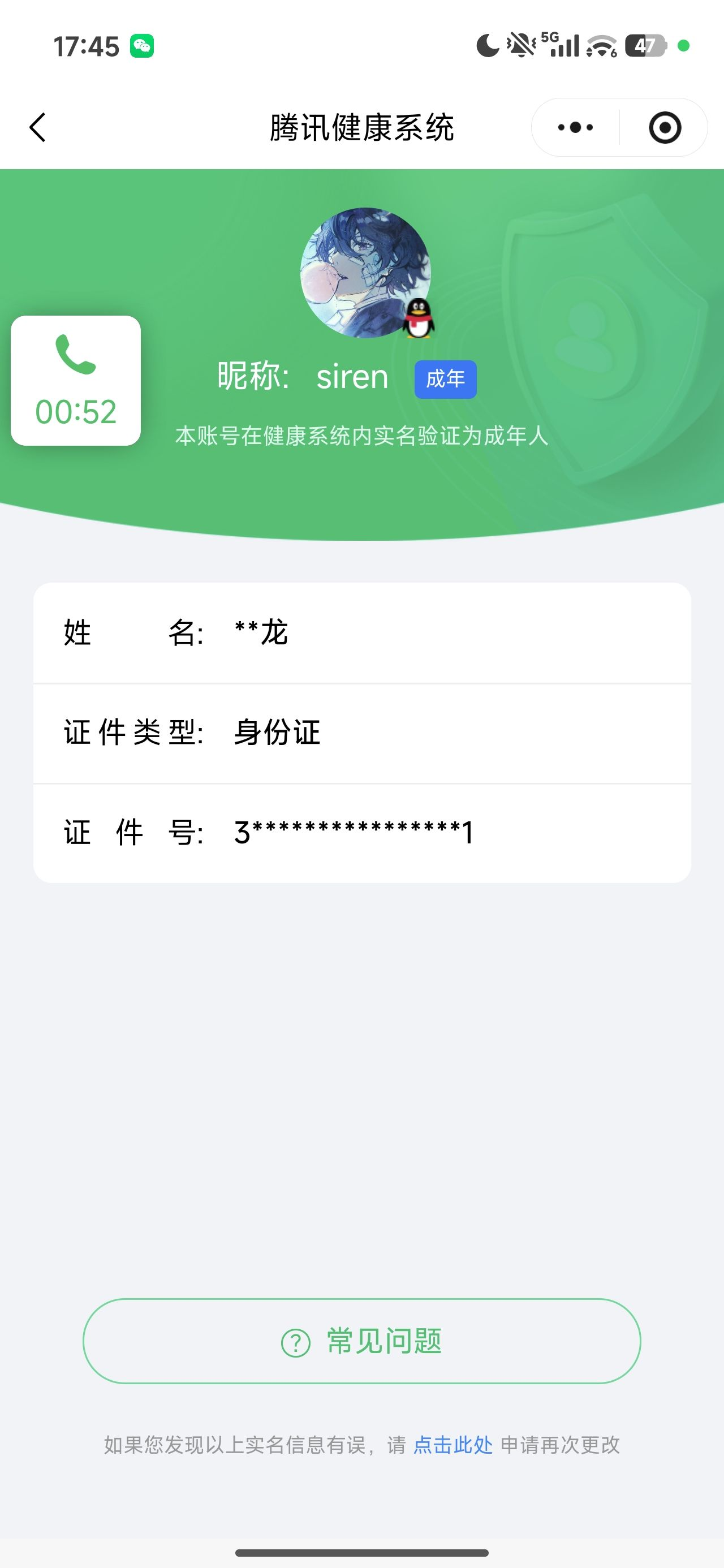
Task: Tap the QQ penguin badge on the avatar
Action: (x=419, y=320)
